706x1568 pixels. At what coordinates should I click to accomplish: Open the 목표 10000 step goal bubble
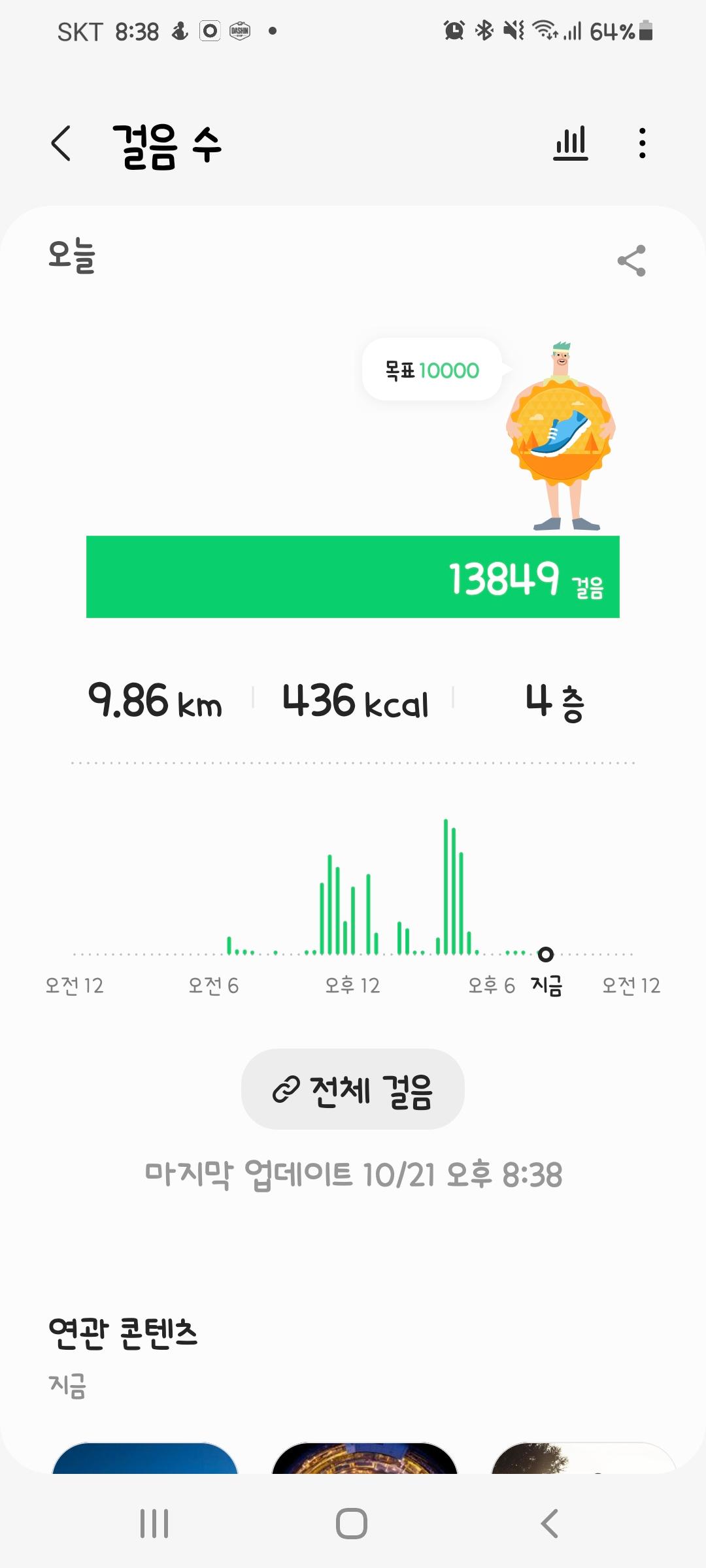[x=432, y=370]
